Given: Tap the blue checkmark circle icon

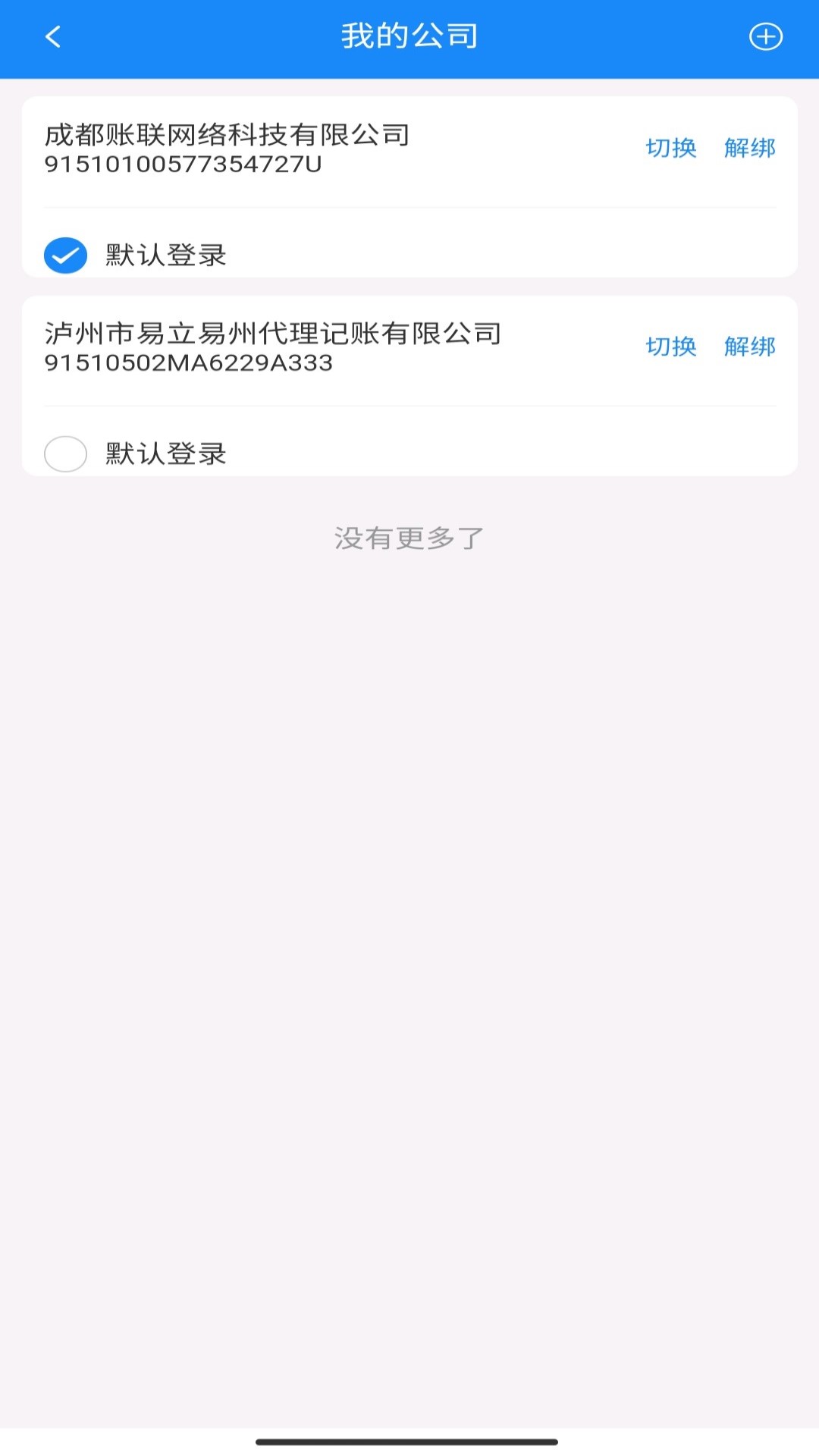Looking at the screenshot, I should coord(65,255).
